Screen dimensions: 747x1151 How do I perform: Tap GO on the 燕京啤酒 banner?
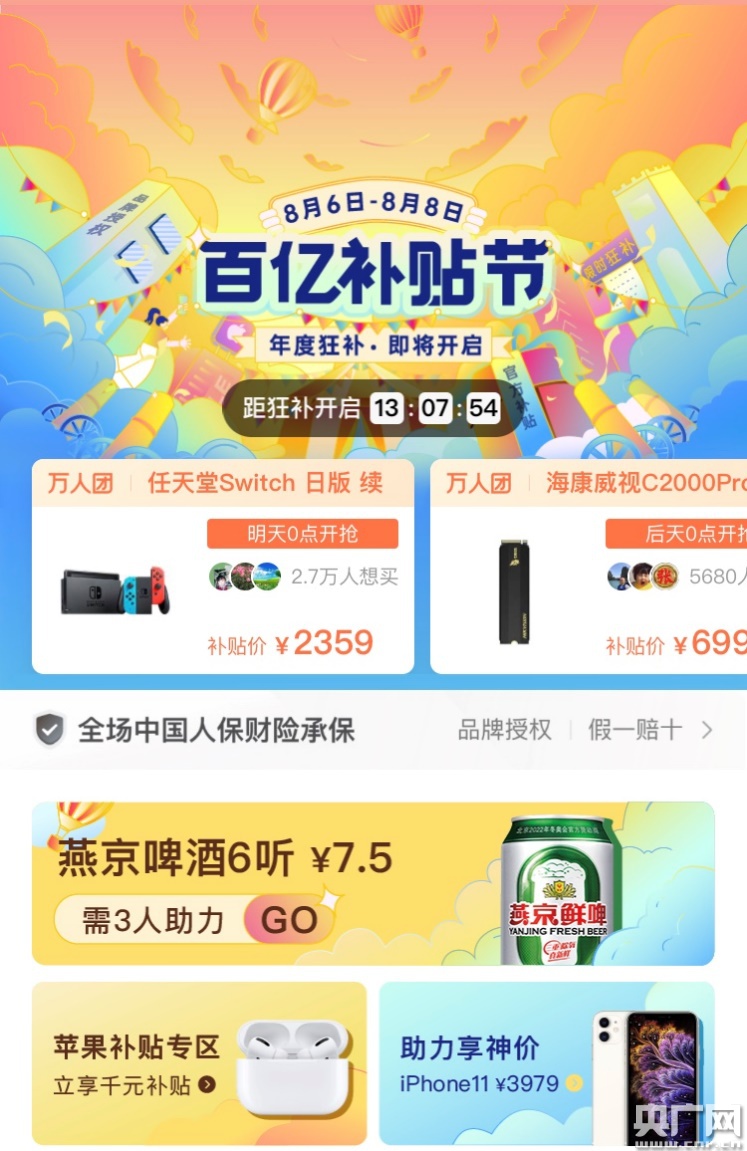tap(289, 920)
